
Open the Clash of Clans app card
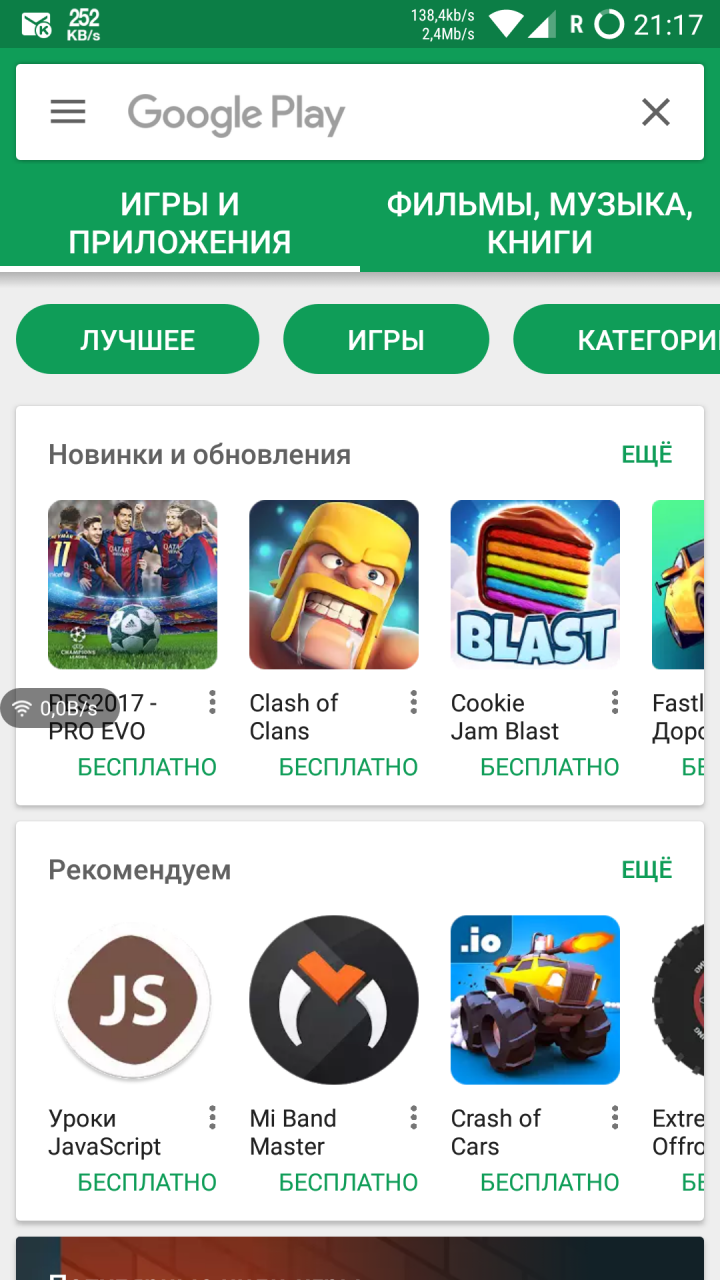[x=334, y=585]
